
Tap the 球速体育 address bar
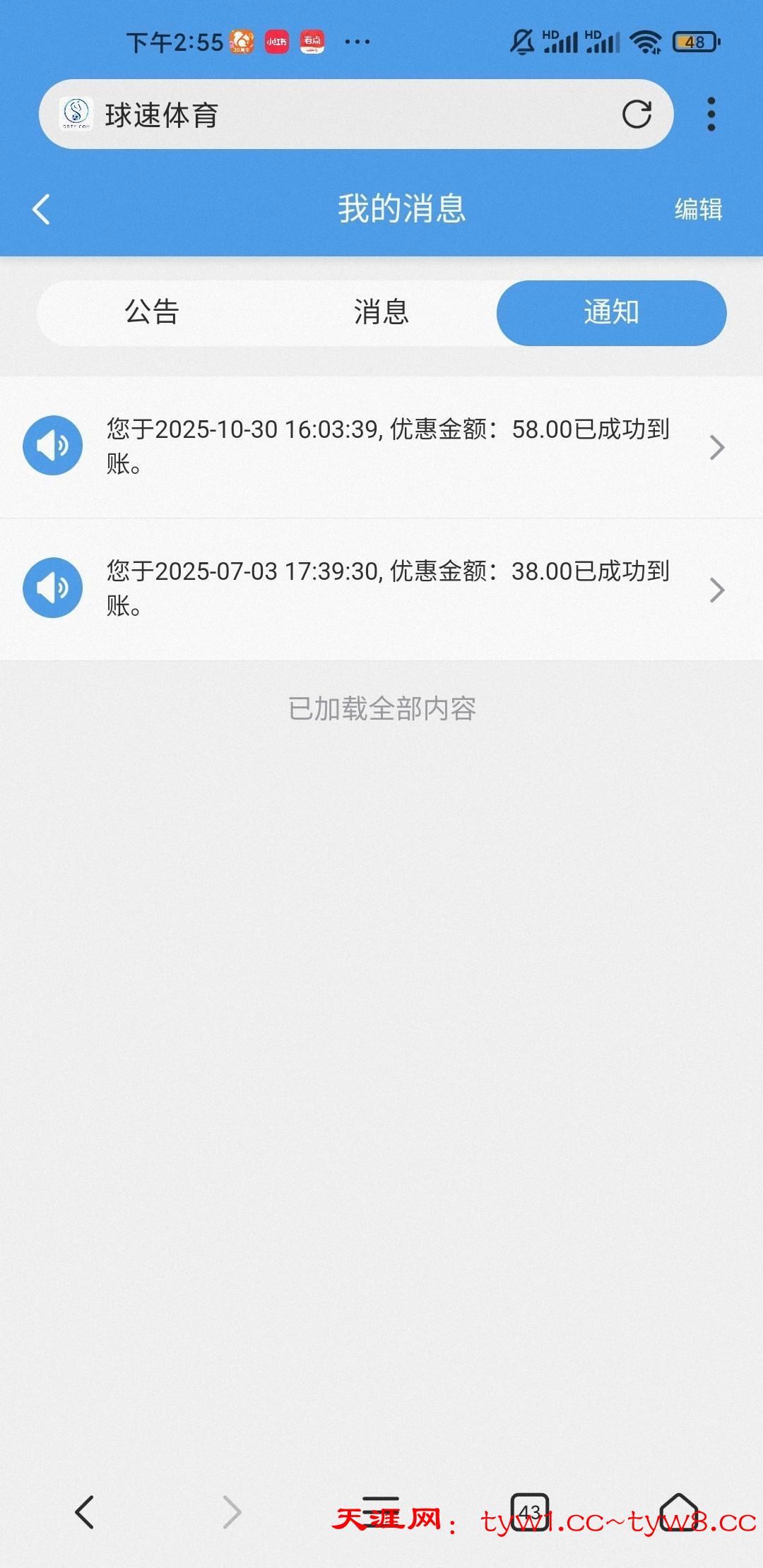339,114
